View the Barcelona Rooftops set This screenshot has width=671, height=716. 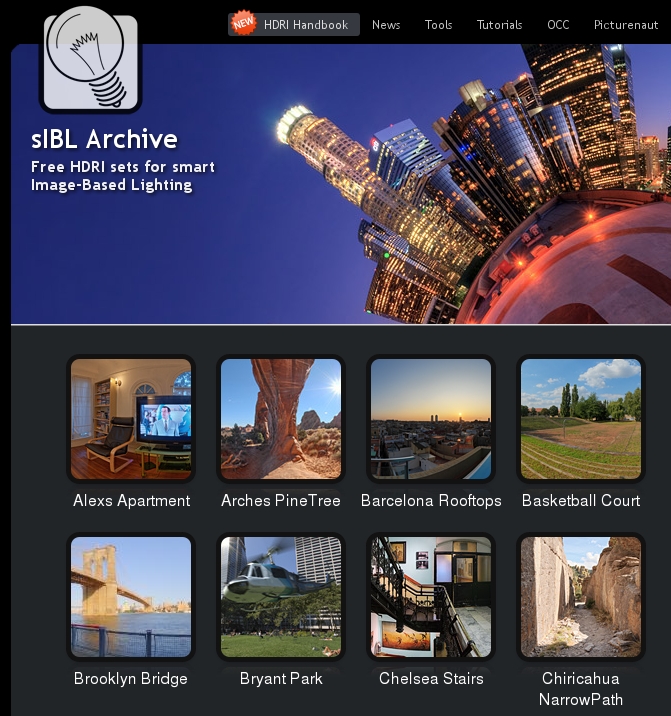coord(431,419)
